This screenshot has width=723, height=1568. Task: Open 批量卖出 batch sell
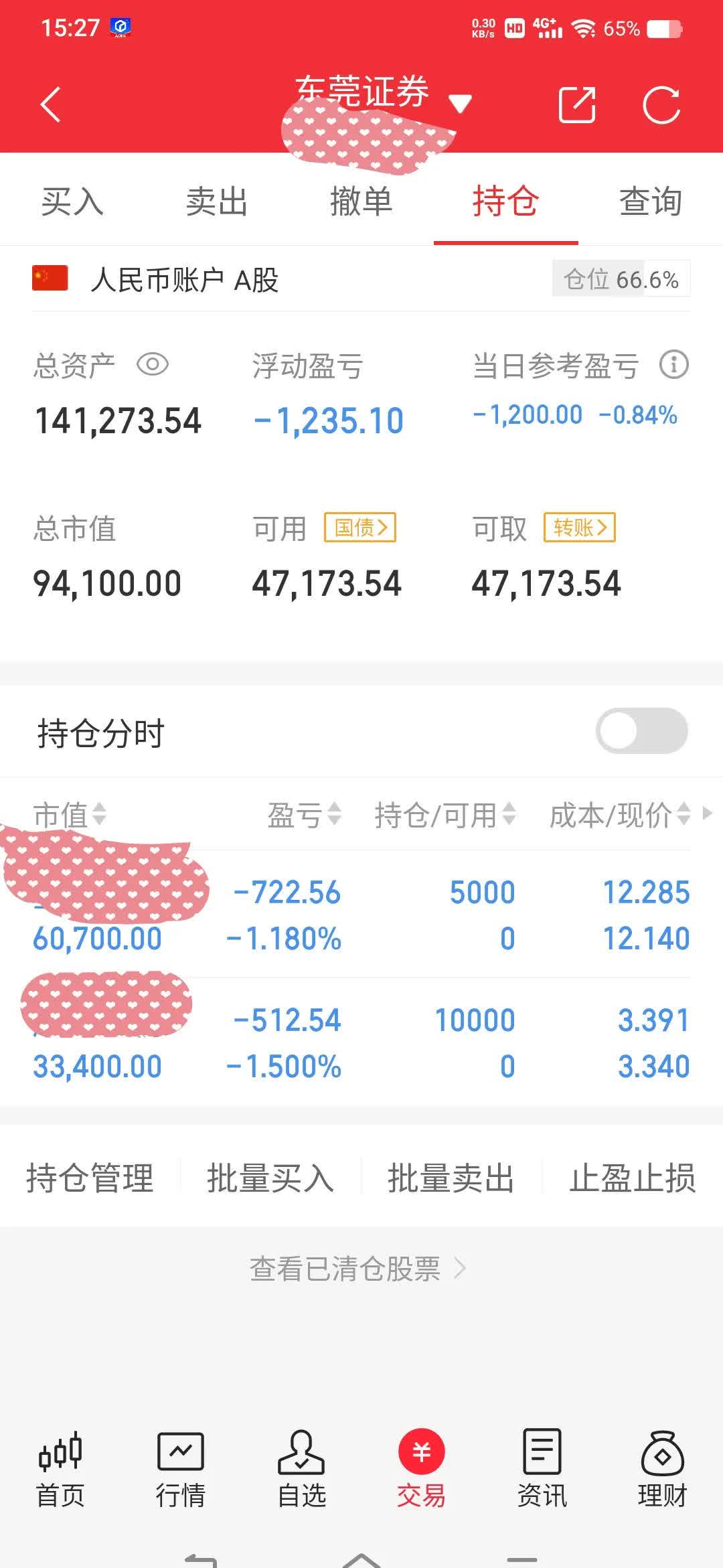451,1180
